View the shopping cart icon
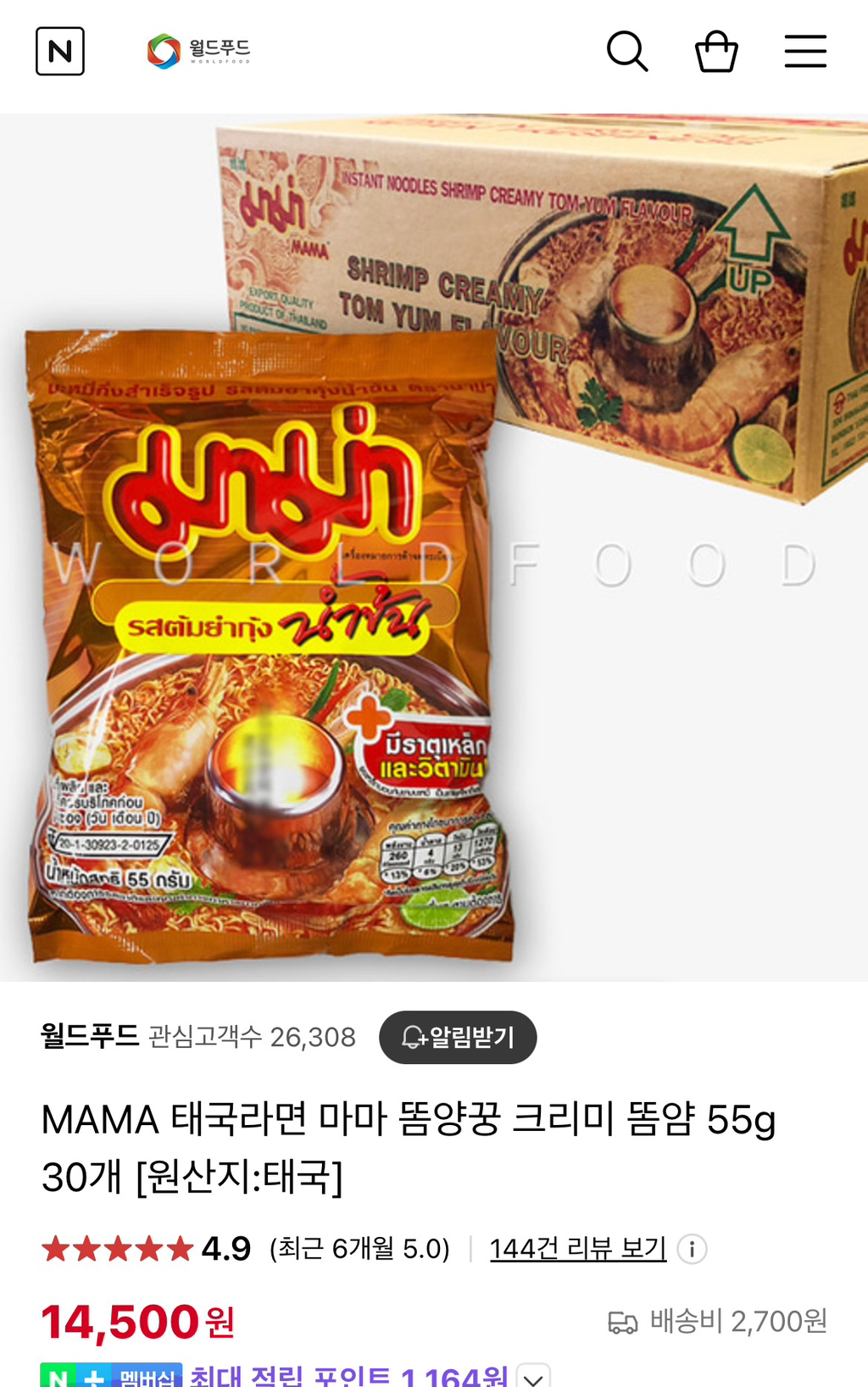 point(716,51)
